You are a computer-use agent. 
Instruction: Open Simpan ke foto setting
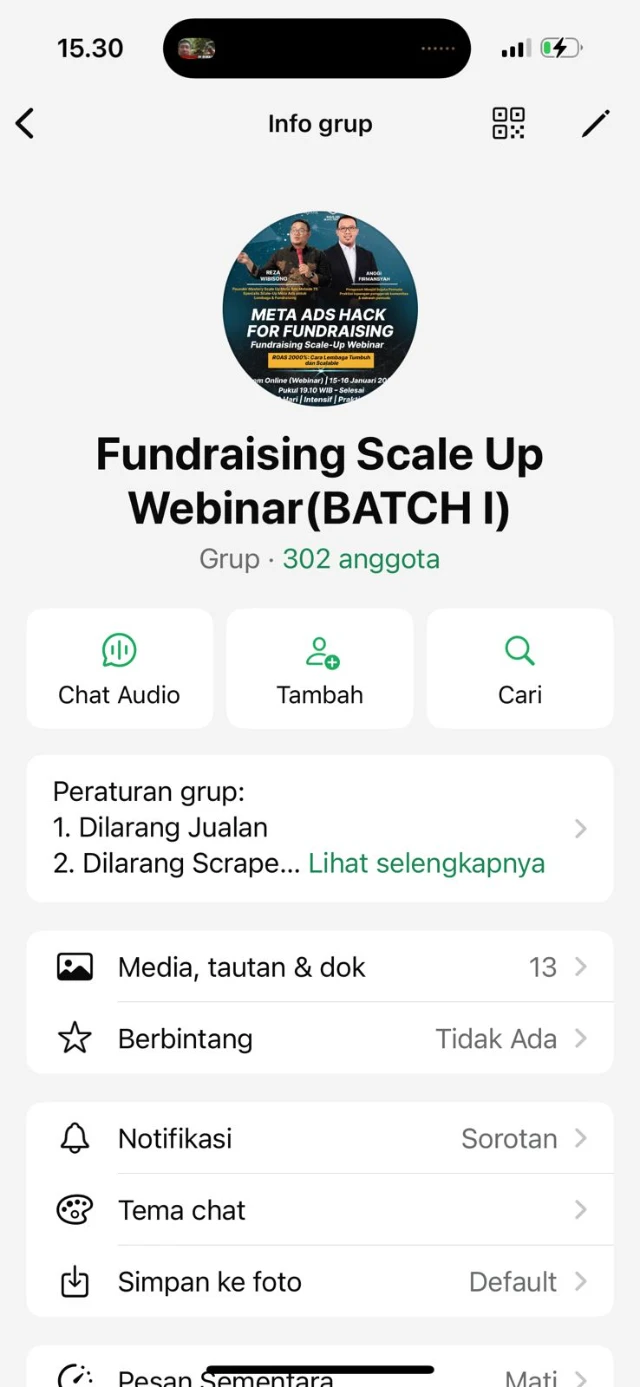point(320,1282)
